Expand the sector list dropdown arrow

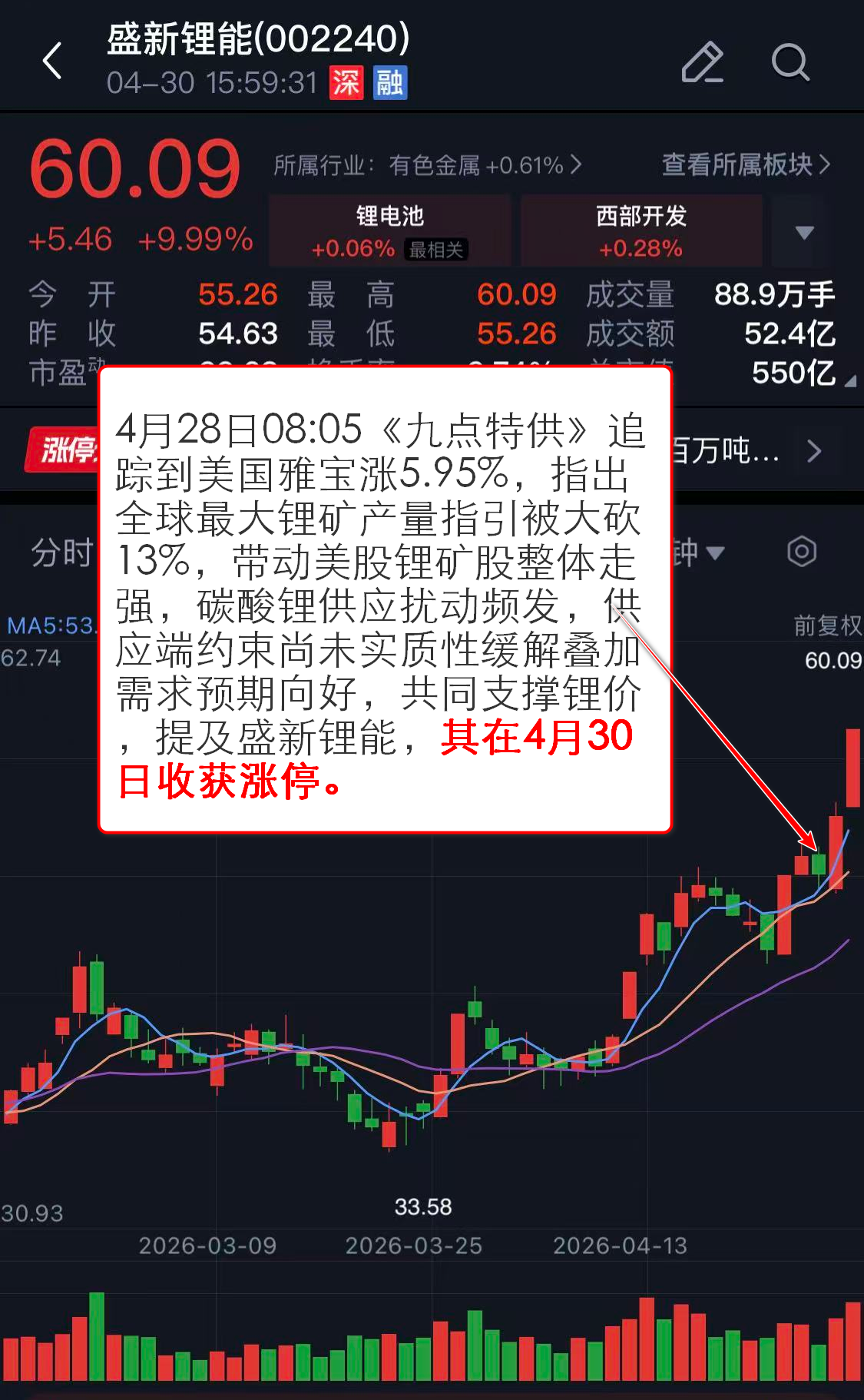803,232
